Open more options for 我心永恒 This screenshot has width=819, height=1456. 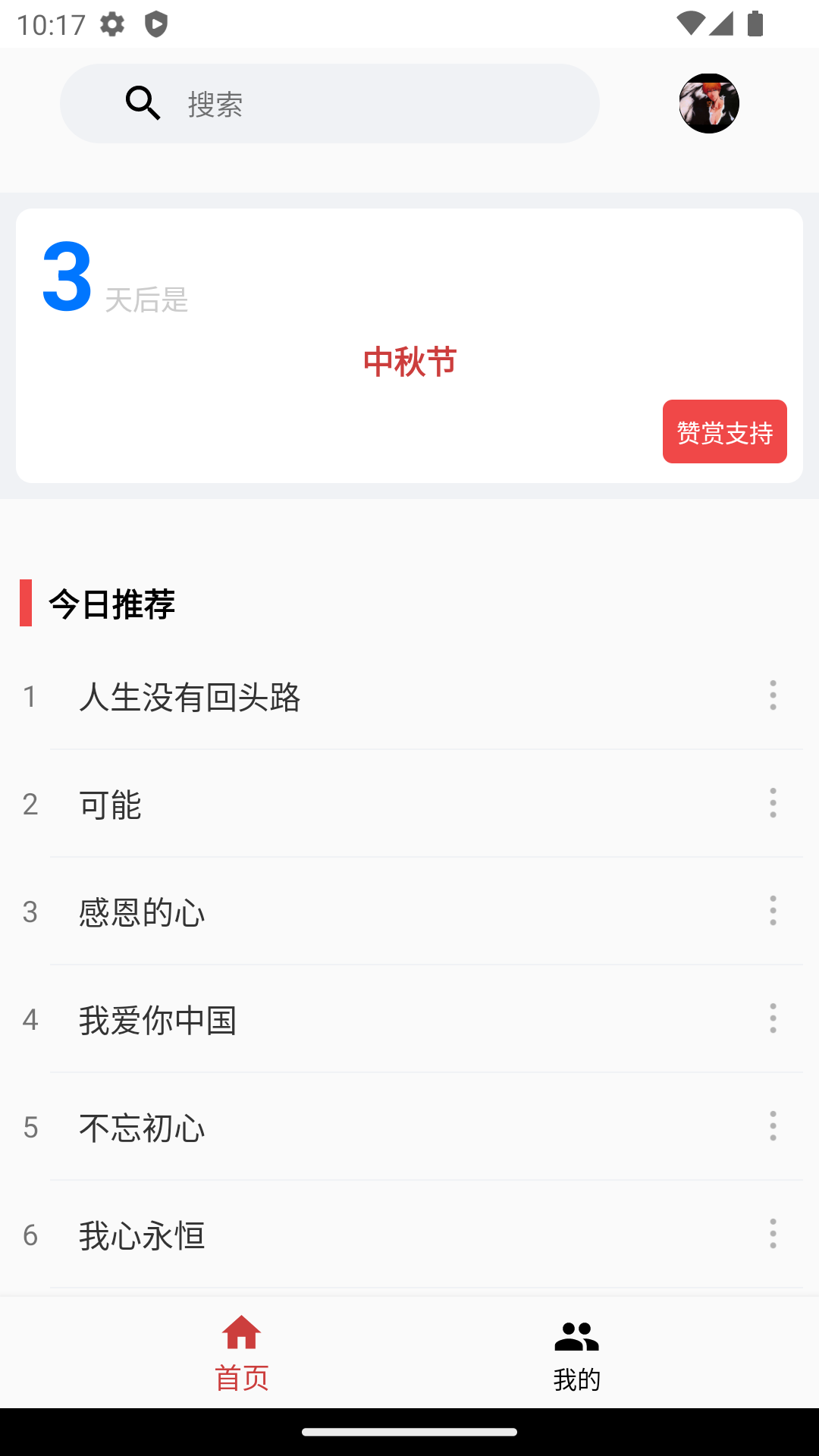(773, 1234)
